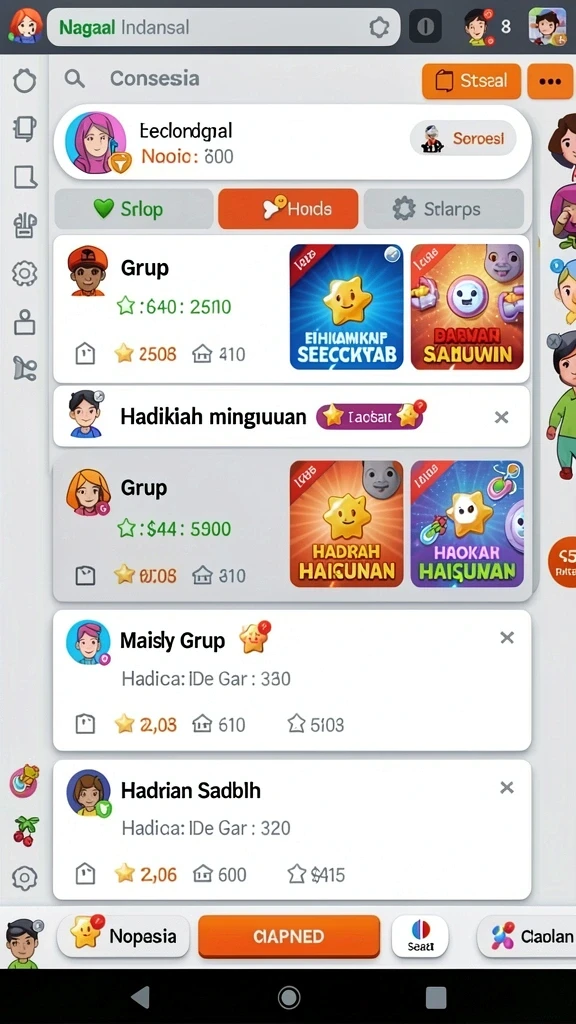Open the SEECKTAB game tile
576x1024 pixels.
(x=347, y=307)
